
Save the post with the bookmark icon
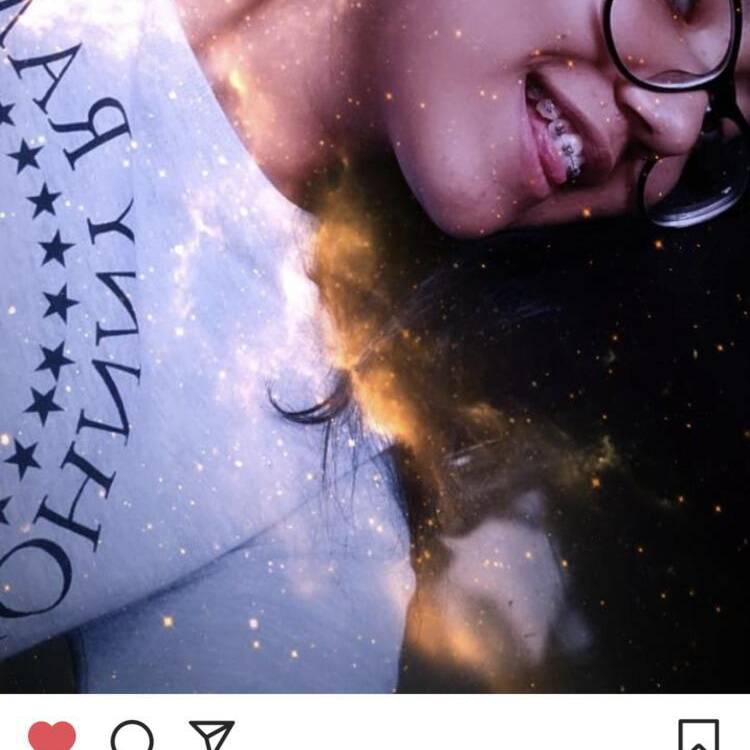tap(698, 736)
